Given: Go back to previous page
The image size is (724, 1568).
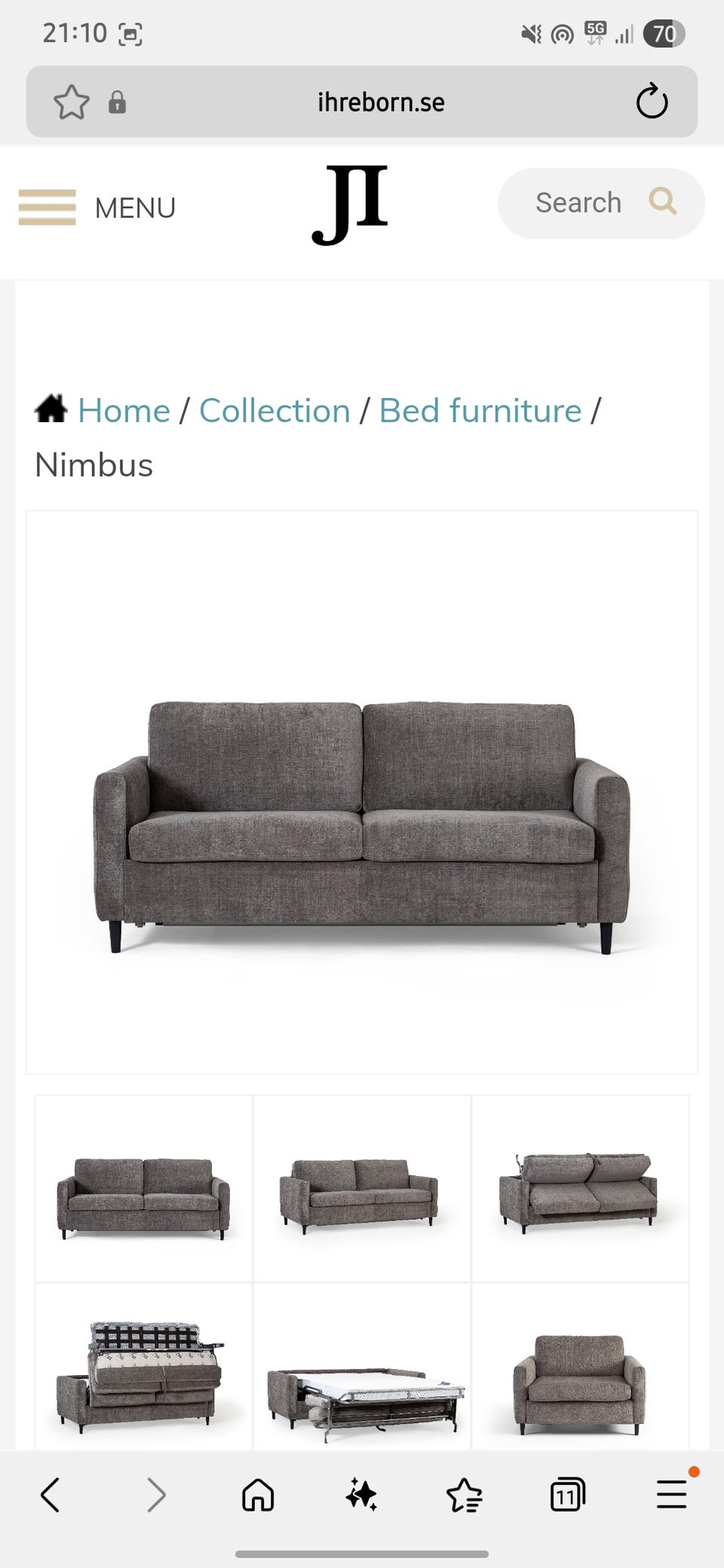Looking at the screenshot, I should [50, 1494].
